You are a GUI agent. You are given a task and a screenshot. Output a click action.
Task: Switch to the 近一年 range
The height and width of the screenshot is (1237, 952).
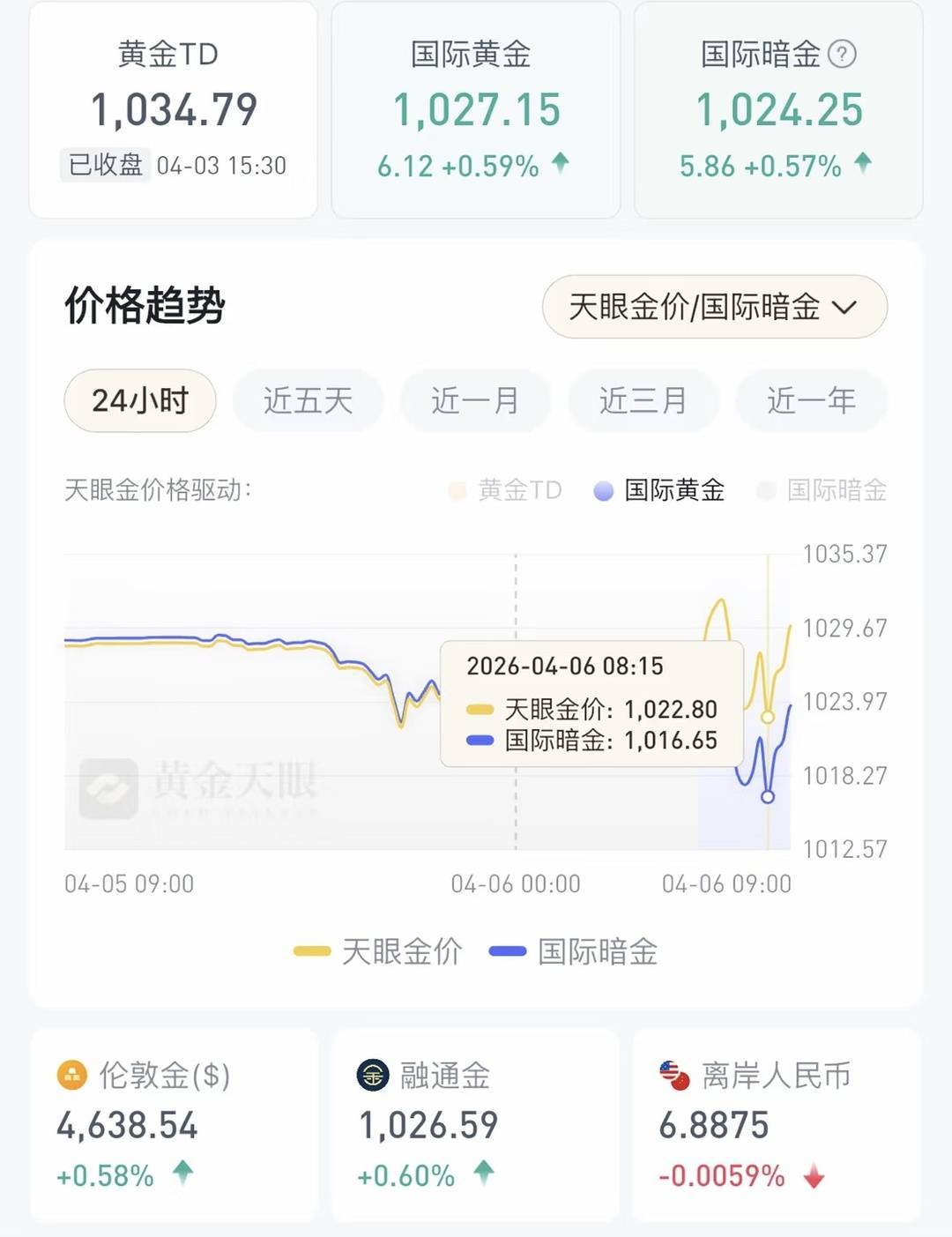point(811,401)
